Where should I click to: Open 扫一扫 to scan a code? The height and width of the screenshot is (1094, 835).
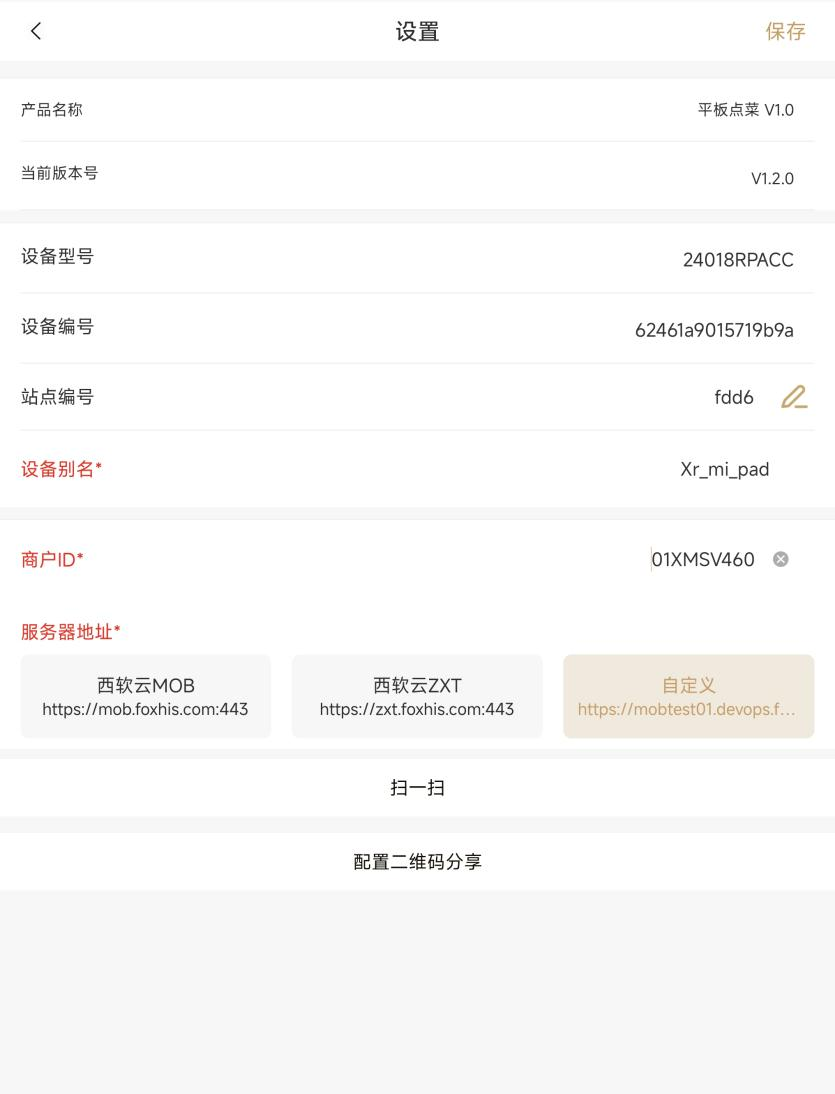click(x=417, y=788)
